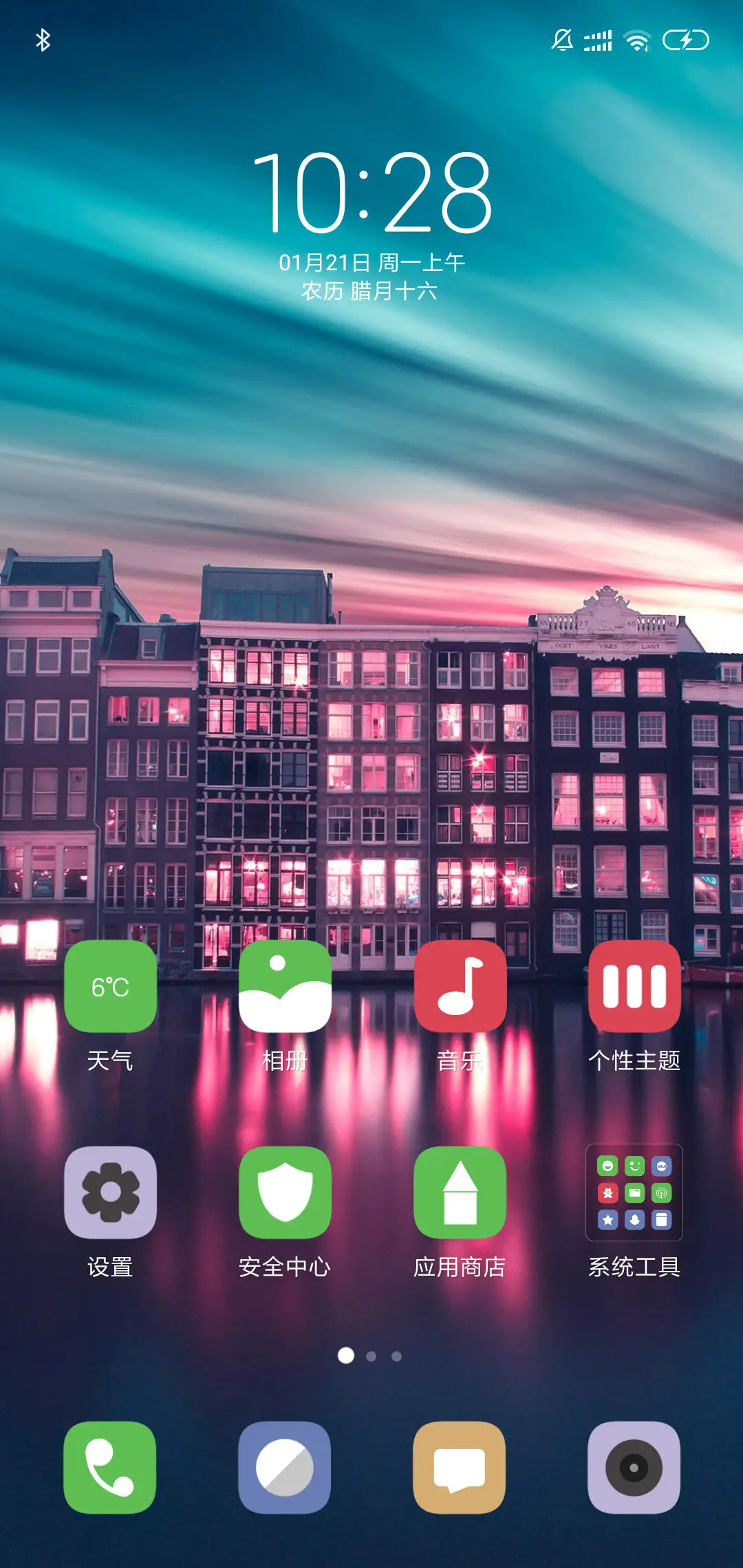Open the 天气 weather app
Image resolution: width=743 pixels, height=1568 pixels.
110,987
